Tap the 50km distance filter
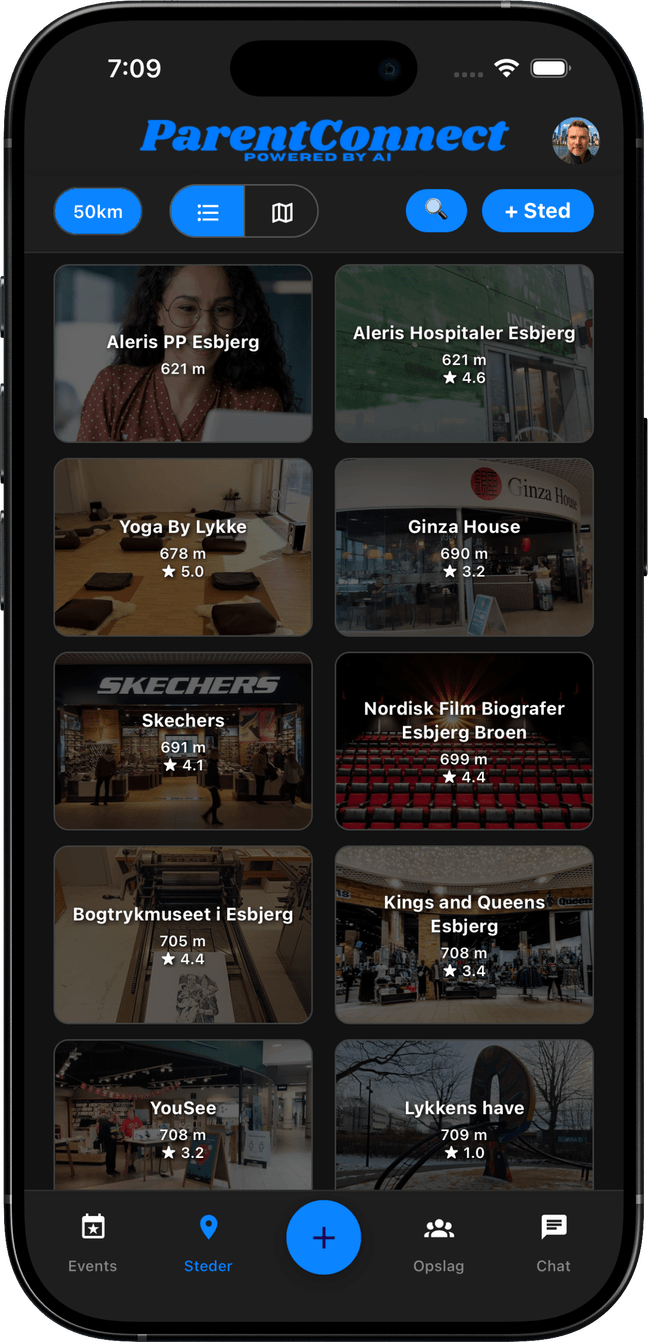Screen dimensions: 648x1342 point(98,212)
